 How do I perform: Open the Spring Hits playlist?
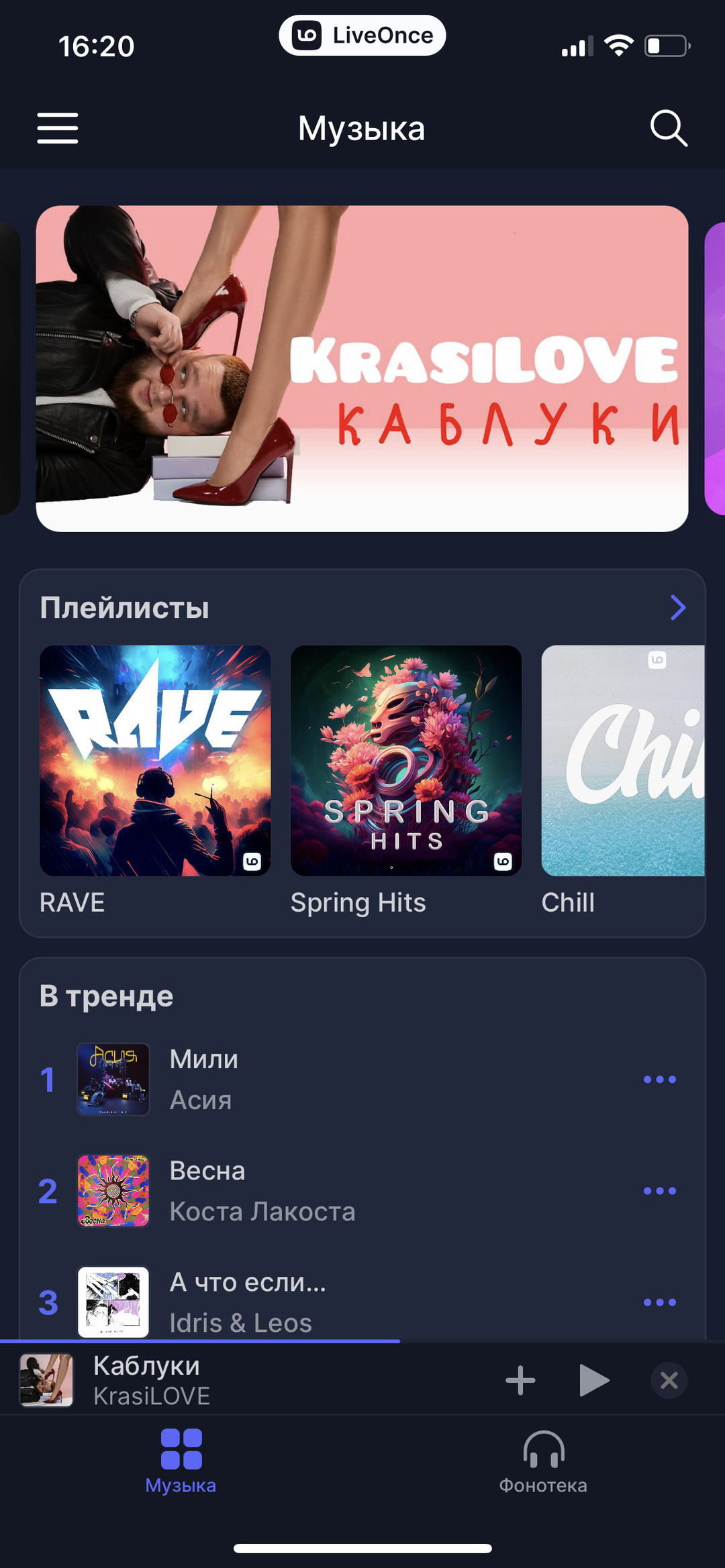pos(405,761)
